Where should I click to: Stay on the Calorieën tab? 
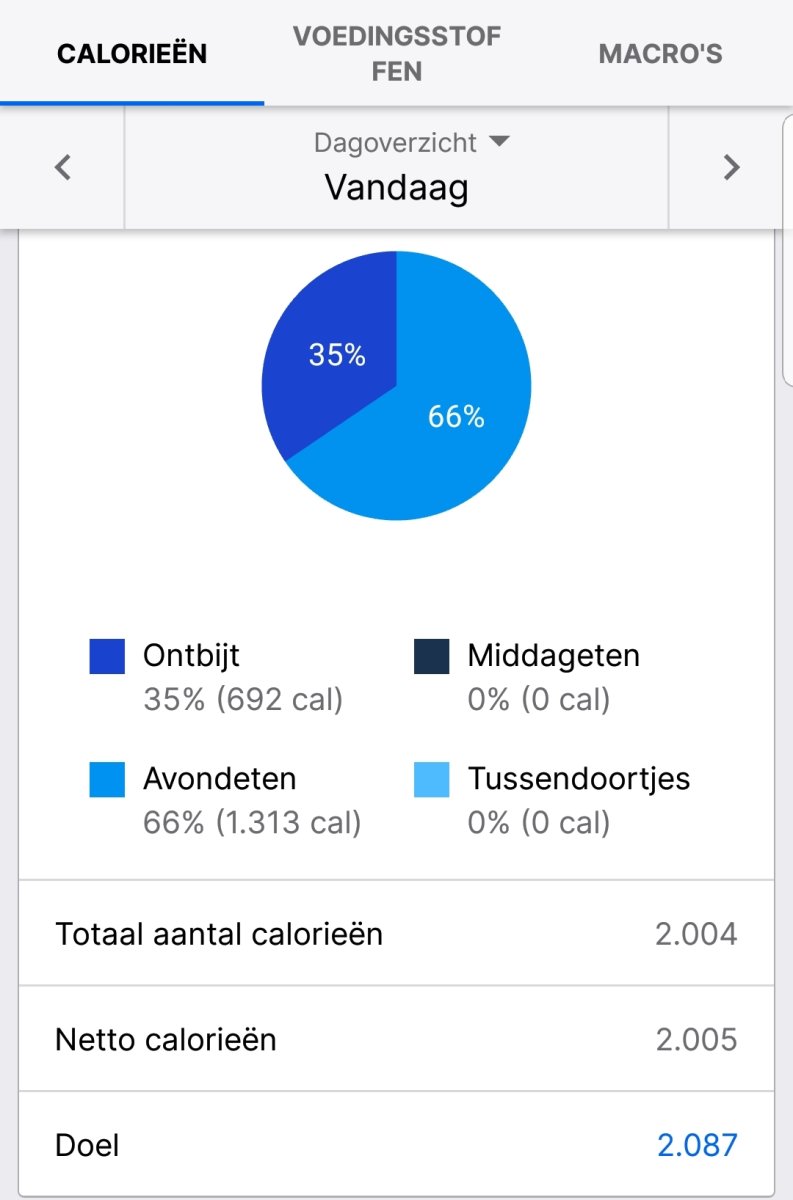pos(130,53)
